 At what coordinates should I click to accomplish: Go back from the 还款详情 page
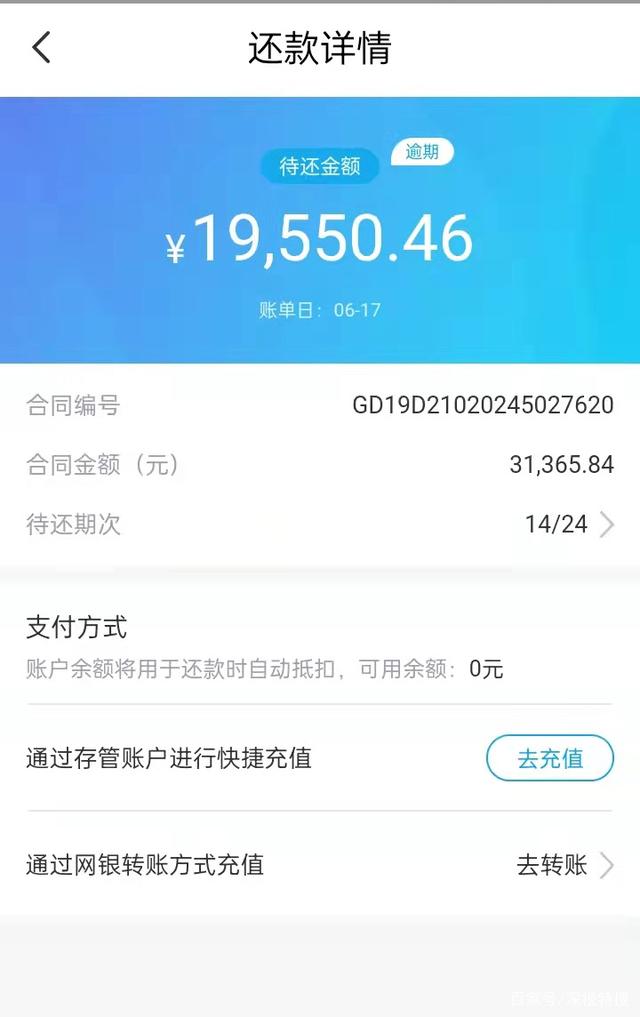[41, 47]
